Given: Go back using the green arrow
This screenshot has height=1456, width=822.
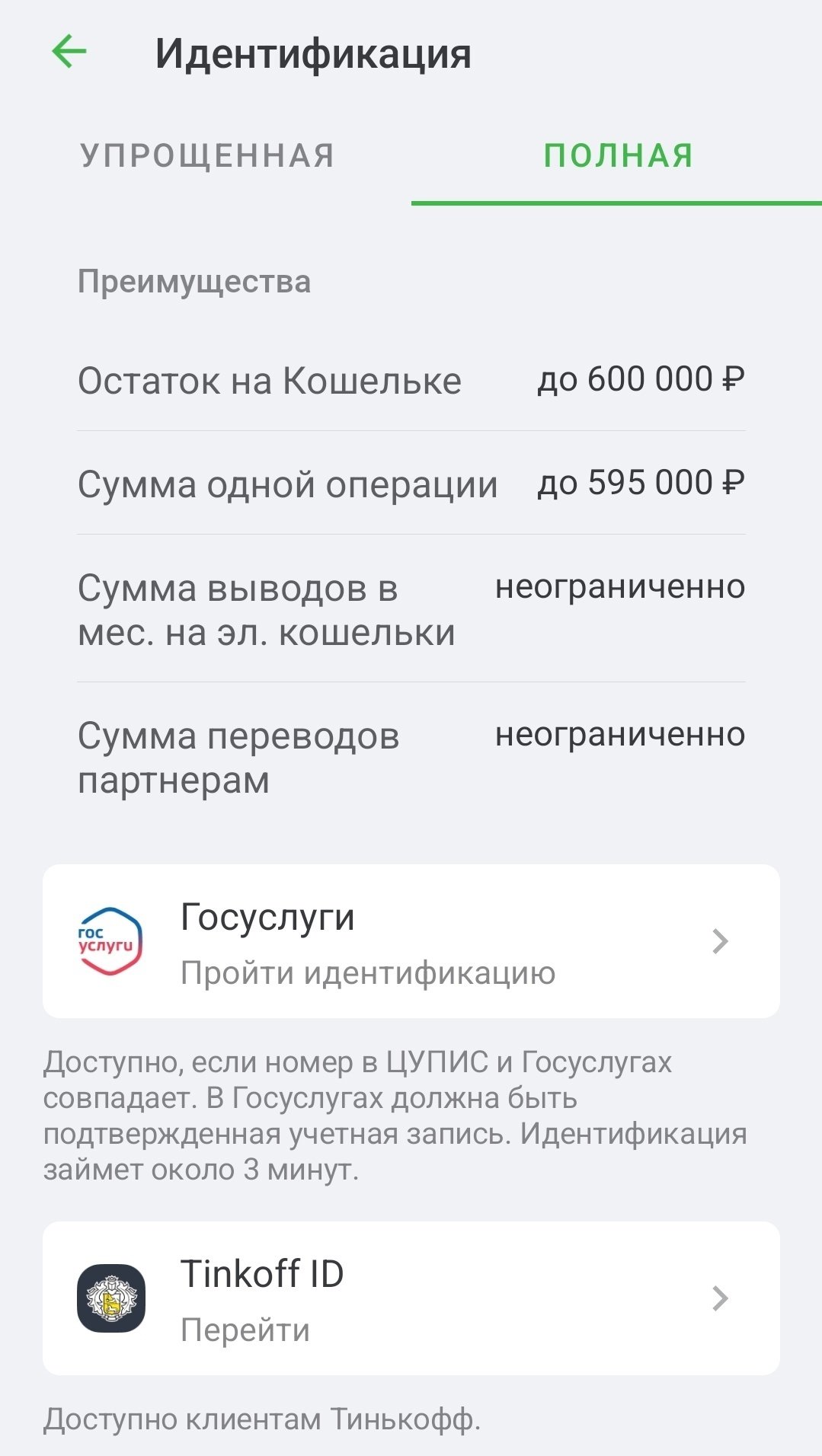Looking at the screenshot, I should coord(69,53).
